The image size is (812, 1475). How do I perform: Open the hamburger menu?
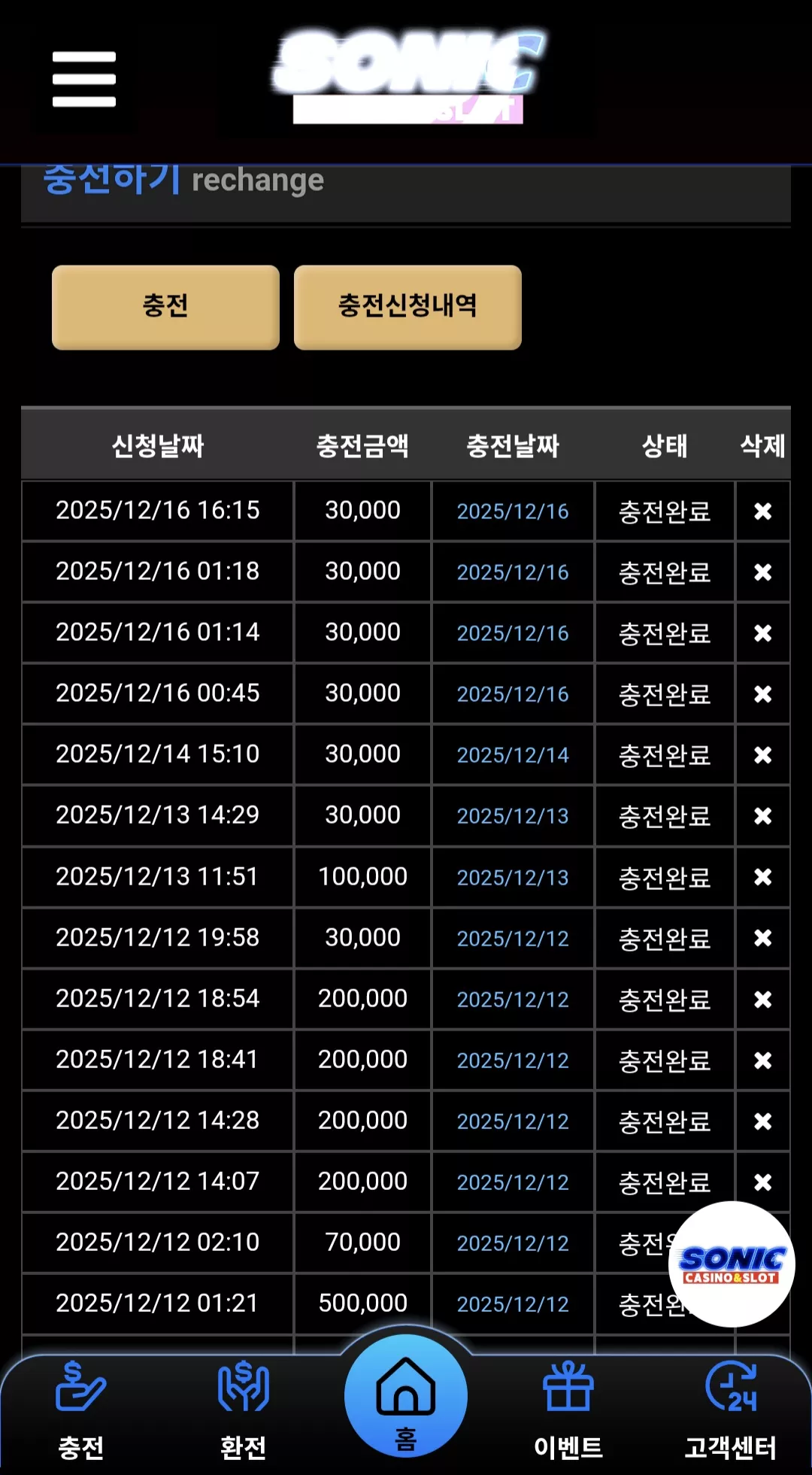coord(84,79)
